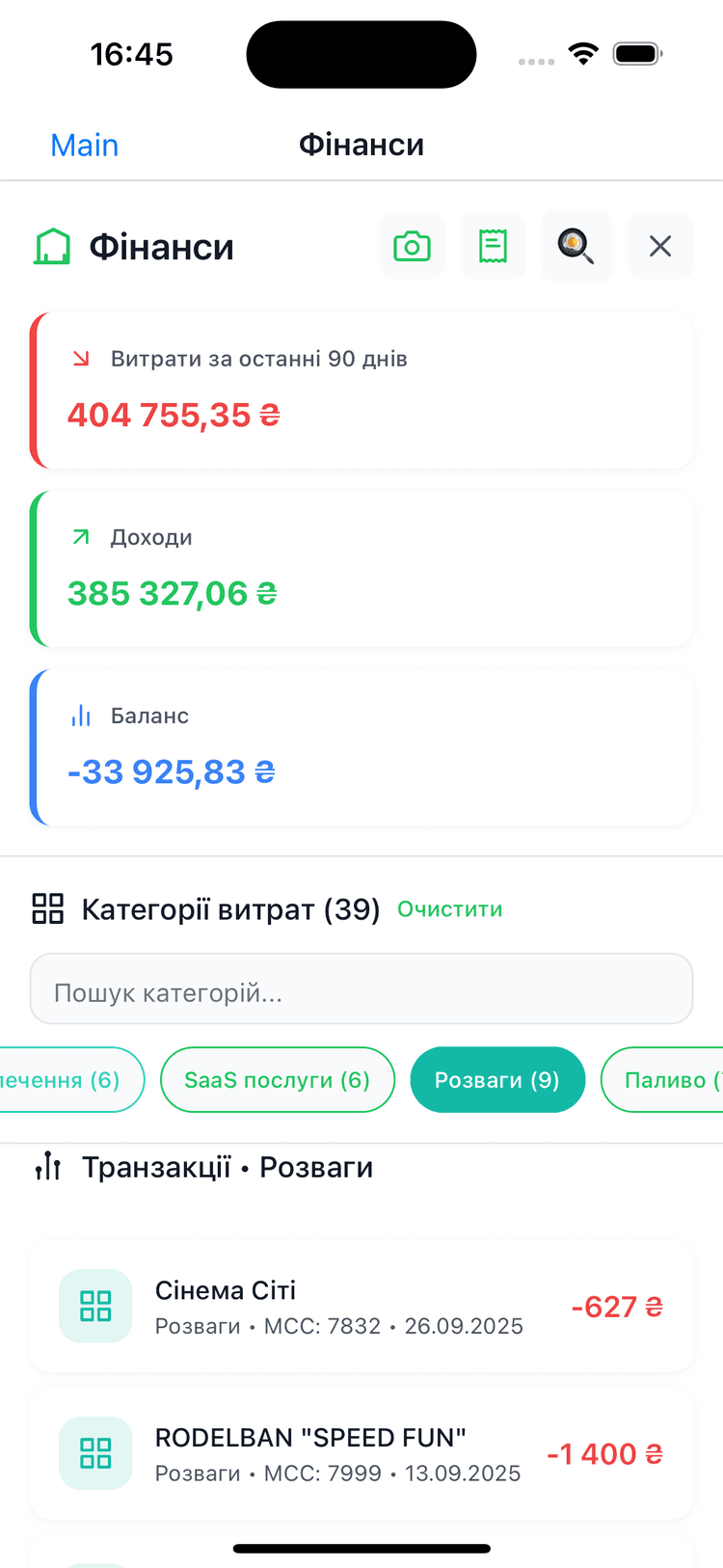Open the RODELBAN "SPEED FUN" transaction
This screenshot has width=723, height=1568.
(361, 1454)
